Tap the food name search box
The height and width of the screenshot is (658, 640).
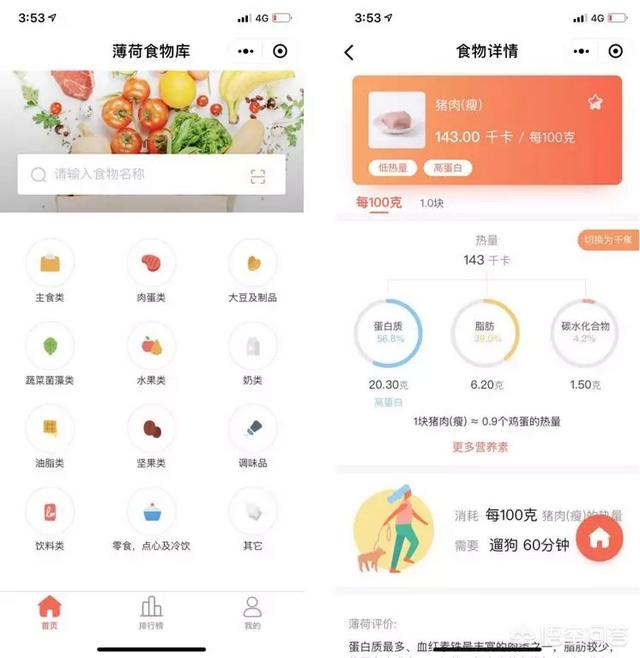(x=140, y=174)
